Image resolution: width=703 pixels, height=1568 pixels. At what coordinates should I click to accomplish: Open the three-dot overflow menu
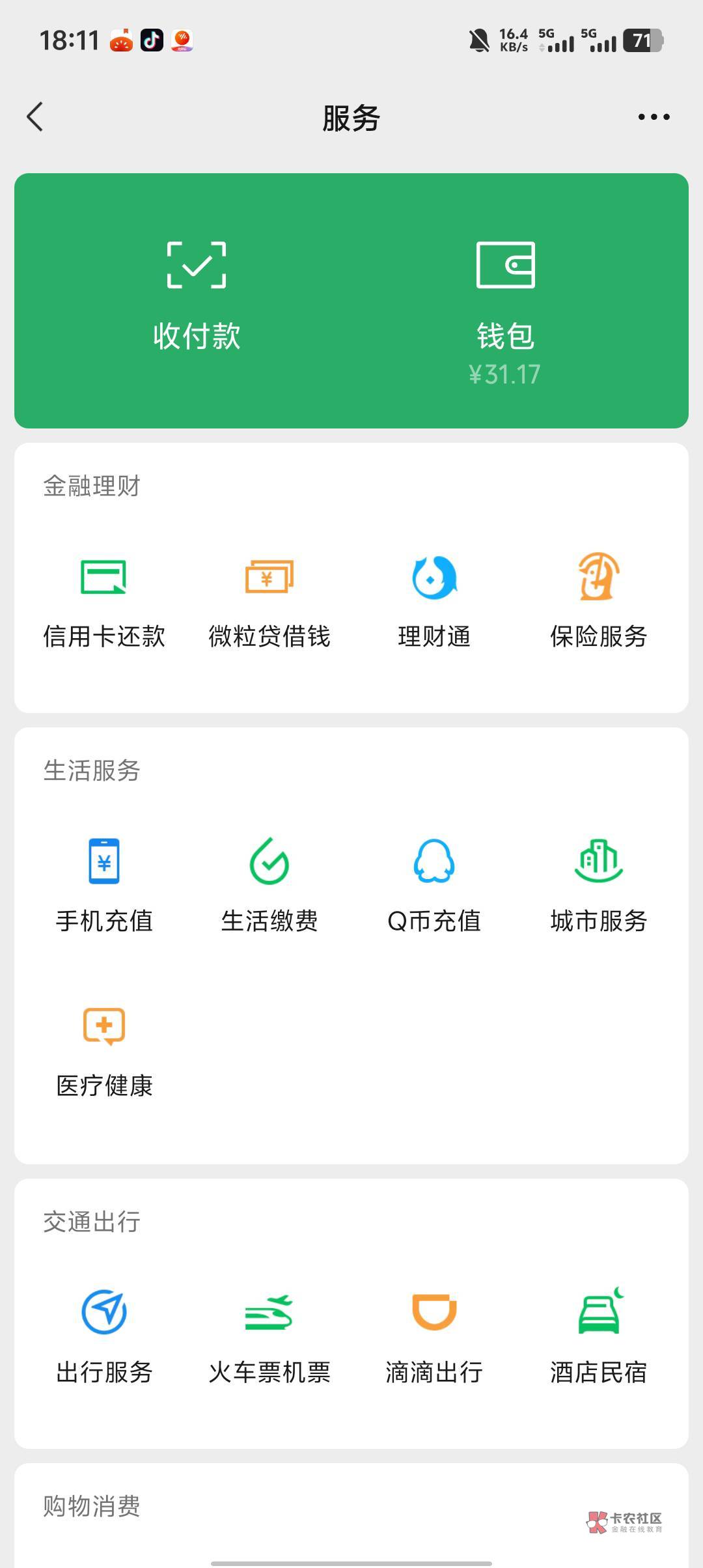pyautogui.click(x=654, y=117)
